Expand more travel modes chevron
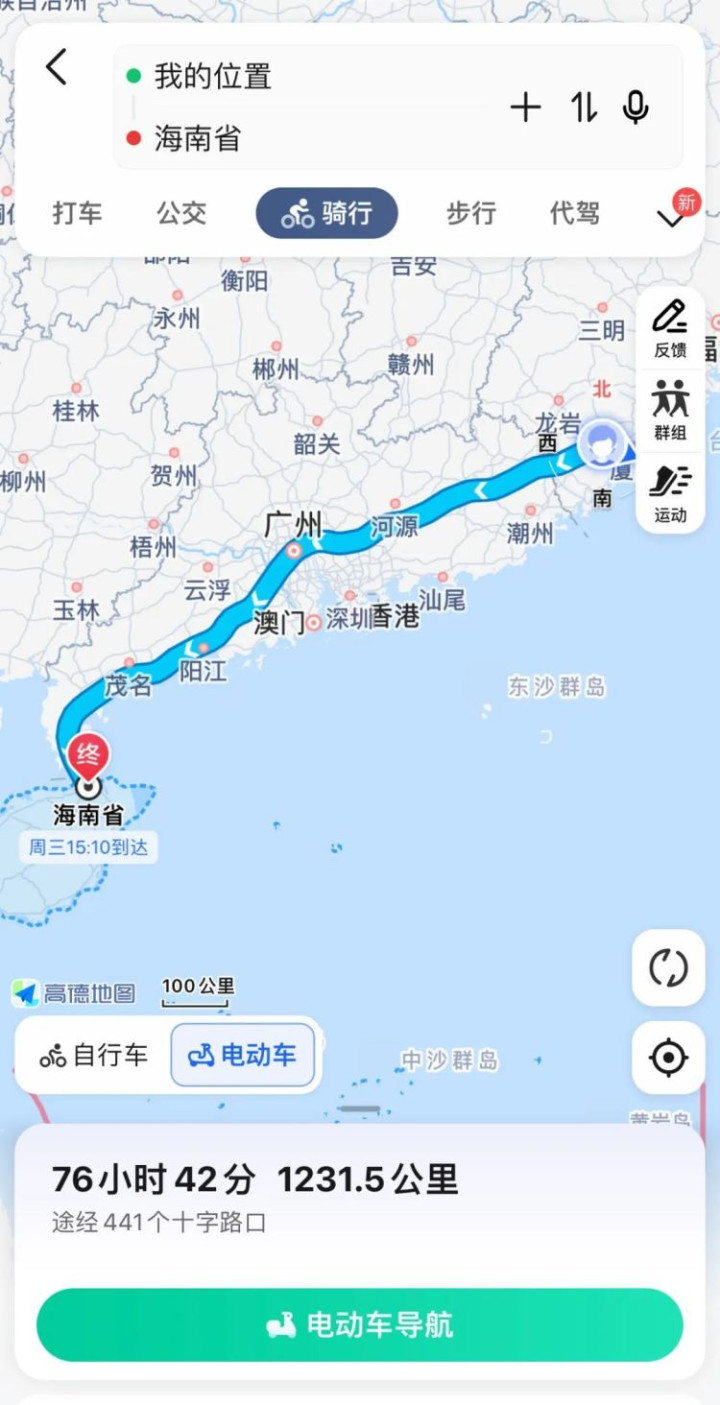This screenshot has width=720, height=1405. (671, 219)
